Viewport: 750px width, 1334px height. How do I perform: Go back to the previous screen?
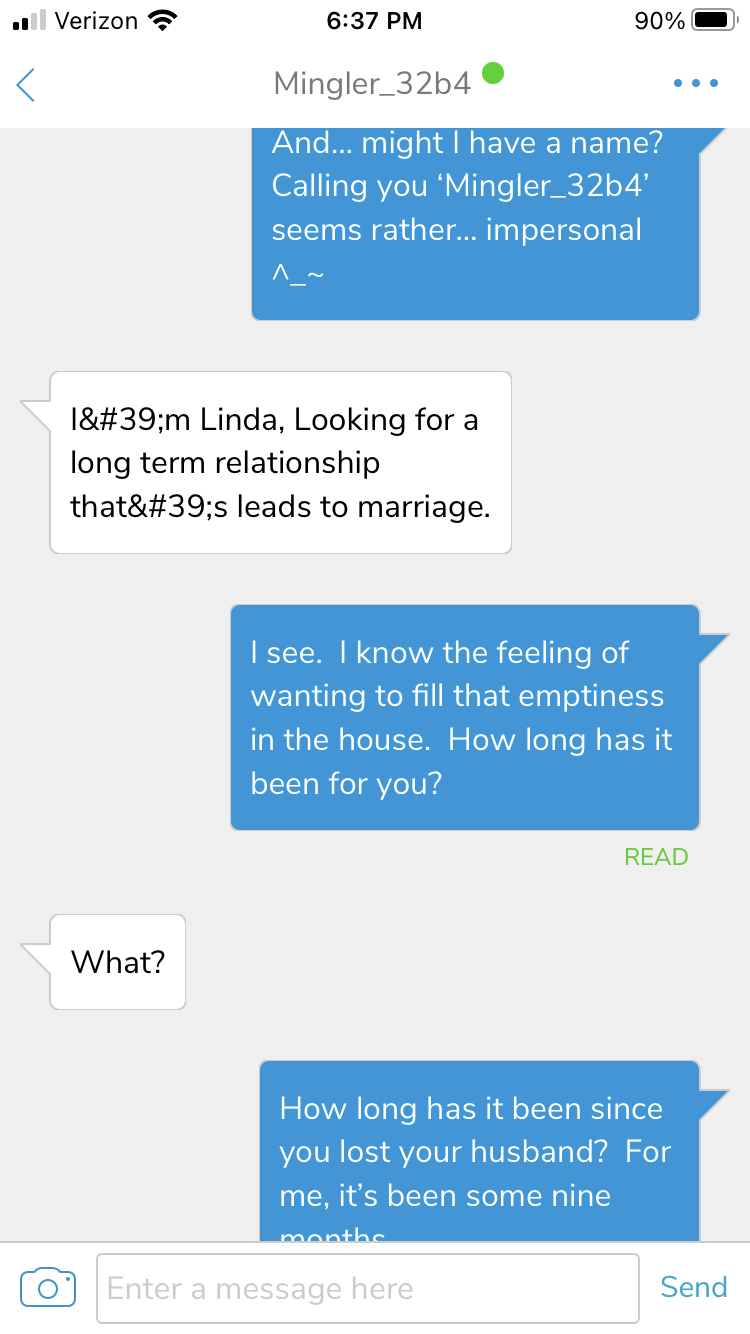26,84
